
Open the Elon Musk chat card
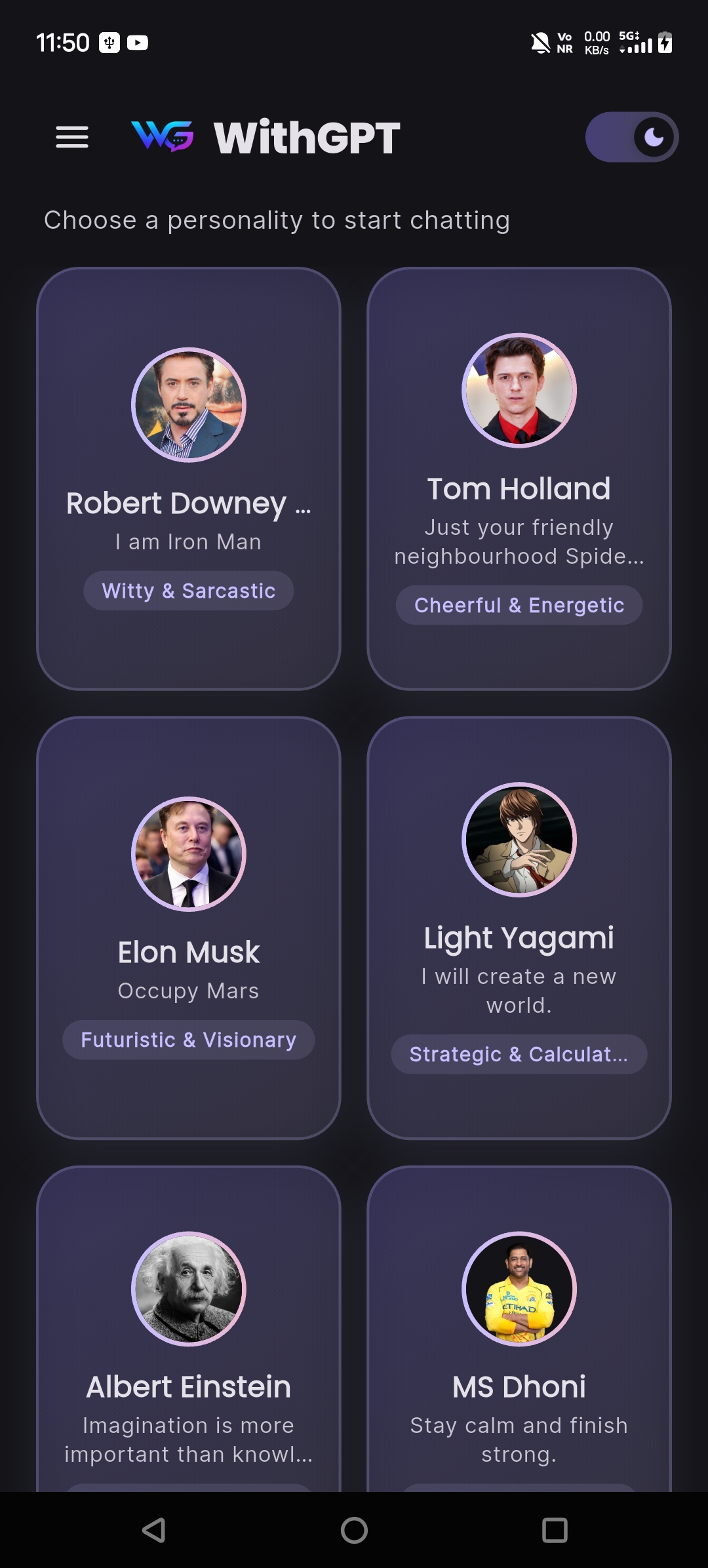(x=189, y=928)
